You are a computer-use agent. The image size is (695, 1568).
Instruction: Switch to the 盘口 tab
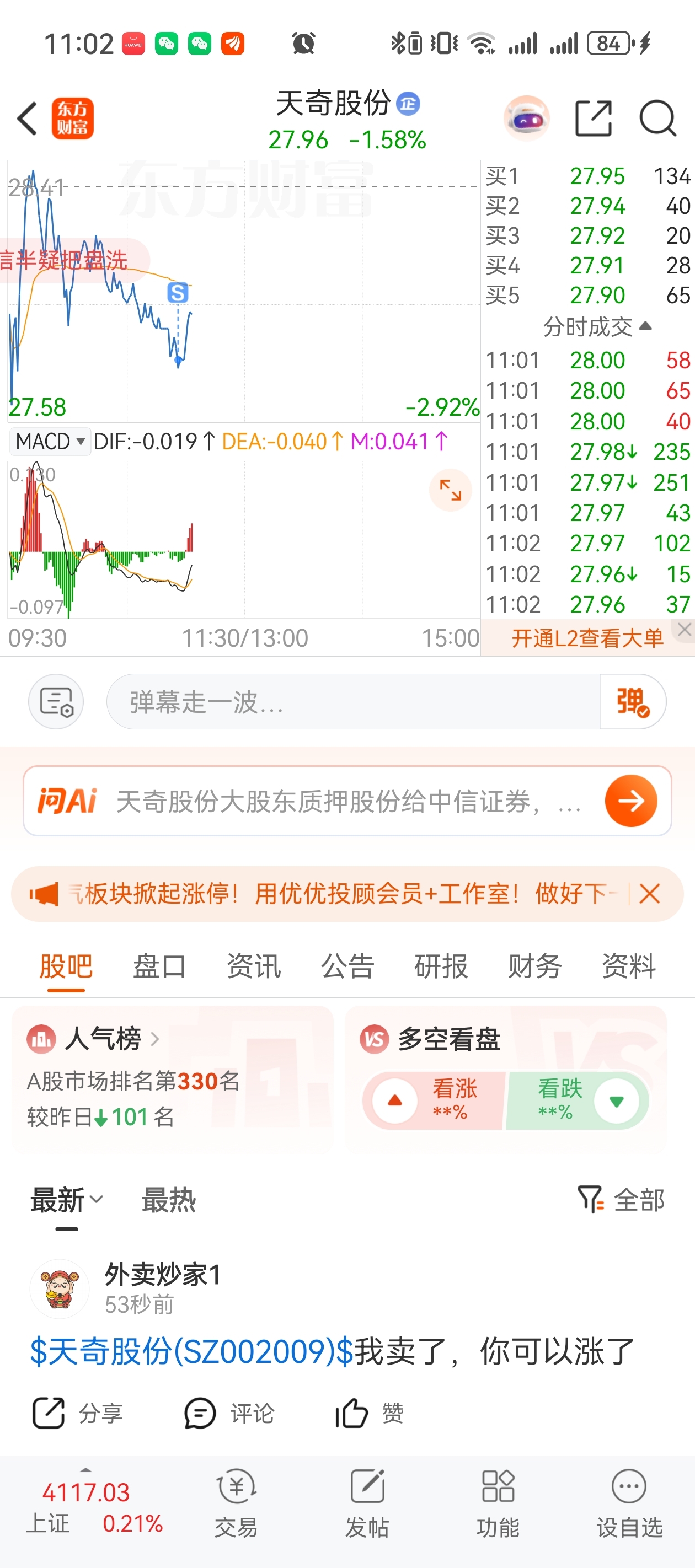point(159,966)
